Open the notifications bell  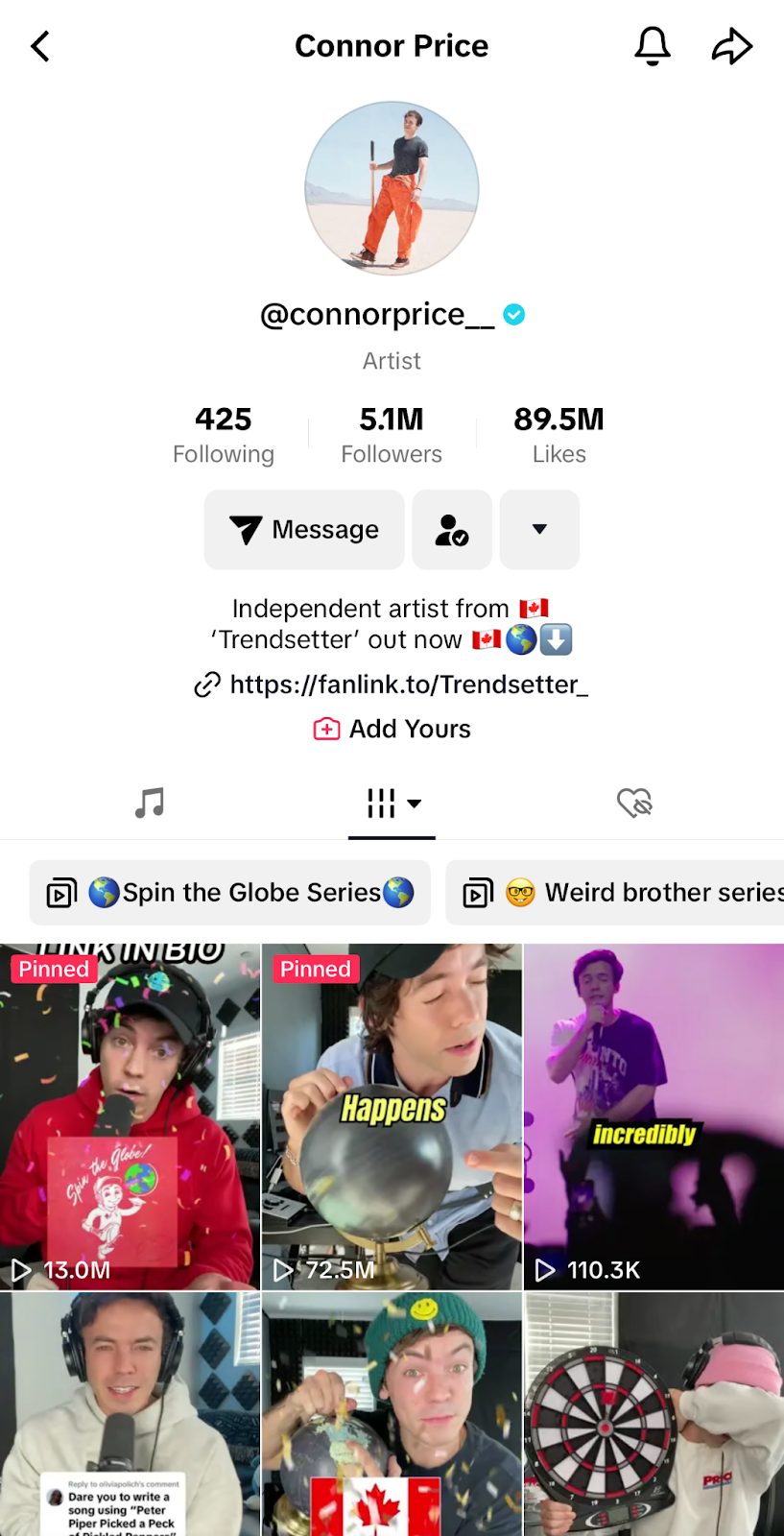pos(653,46)
